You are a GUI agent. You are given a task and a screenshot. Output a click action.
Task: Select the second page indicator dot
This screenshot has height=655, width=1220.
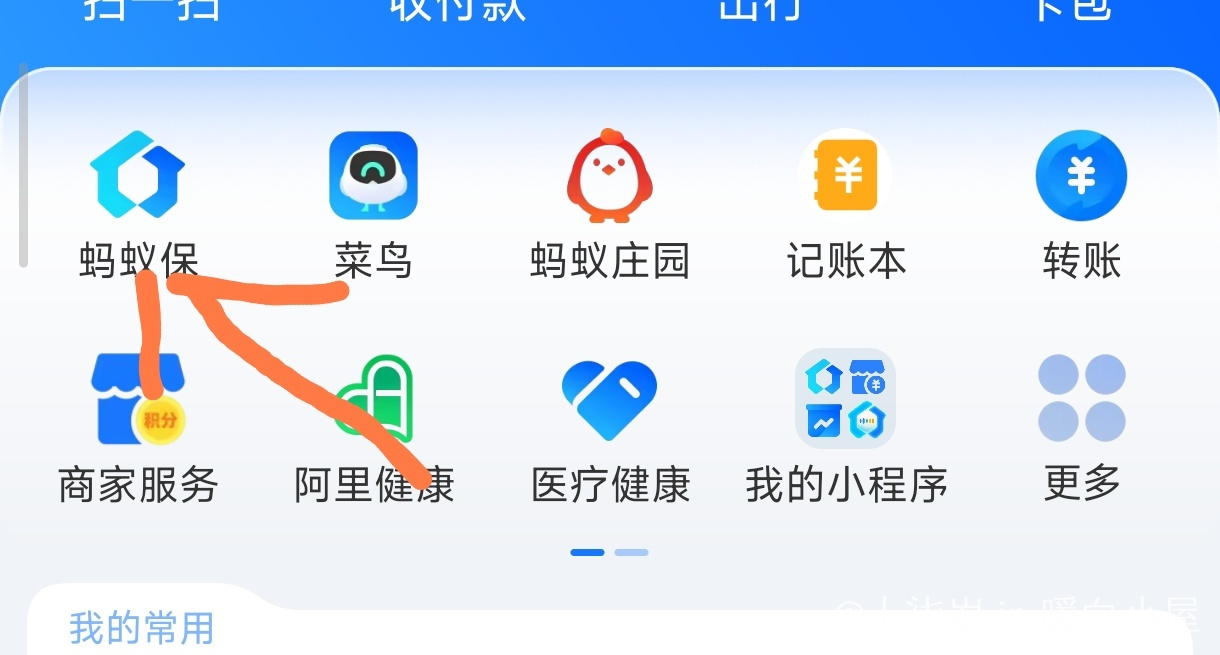632,552
